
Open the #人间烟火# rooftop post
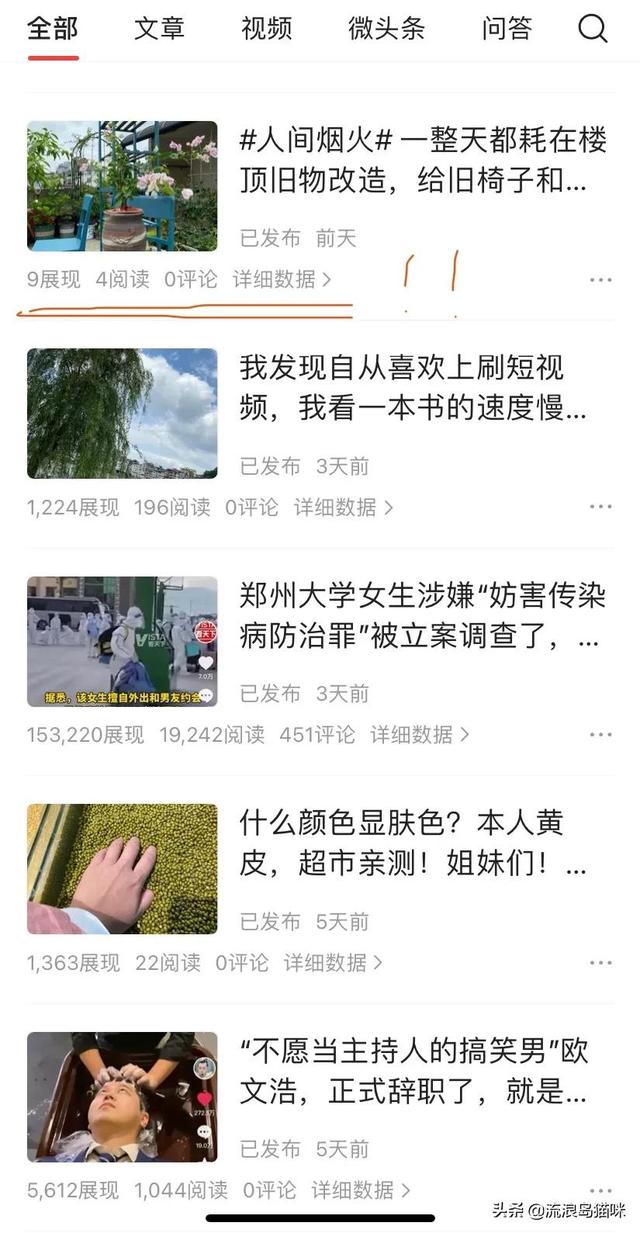422,160
